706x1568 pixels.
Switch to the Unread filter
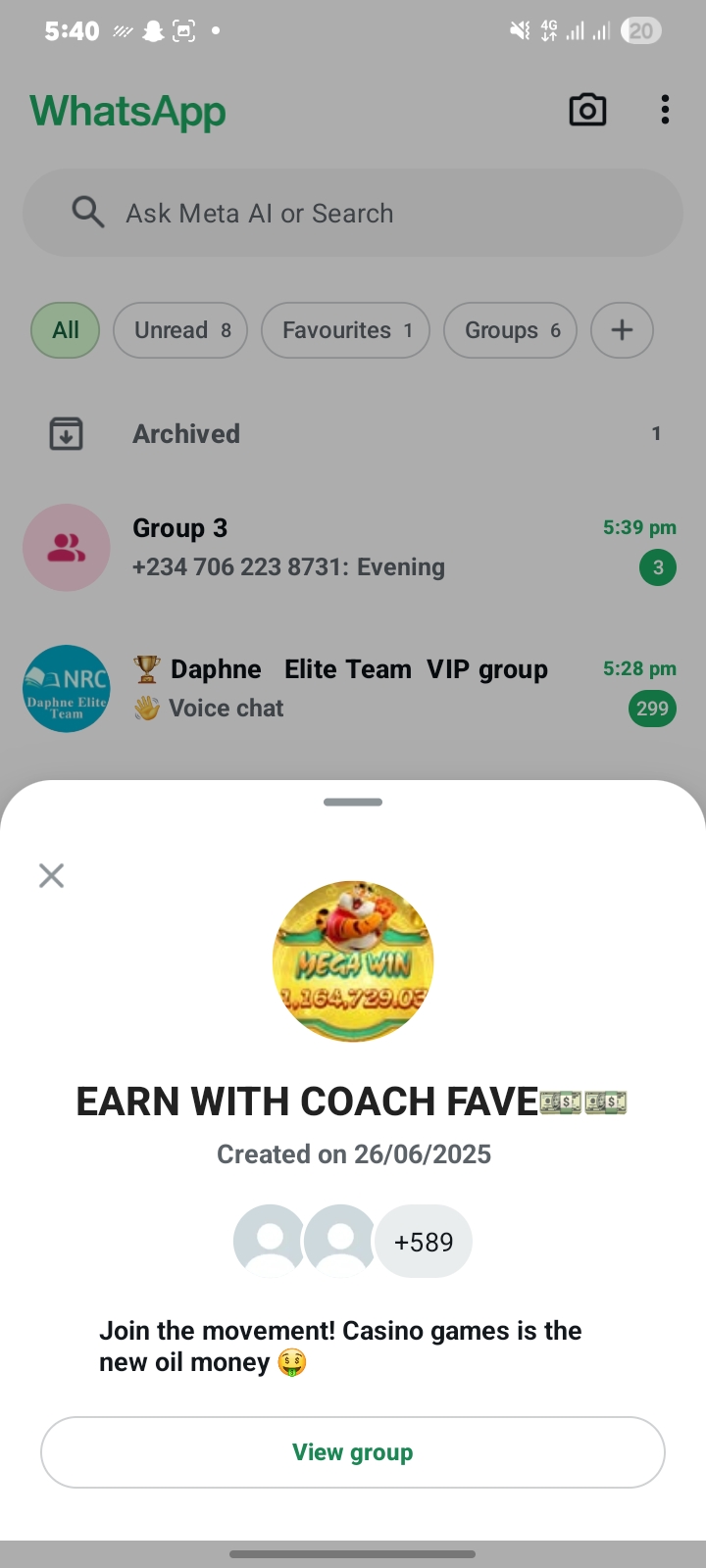(x=181, y=330)
